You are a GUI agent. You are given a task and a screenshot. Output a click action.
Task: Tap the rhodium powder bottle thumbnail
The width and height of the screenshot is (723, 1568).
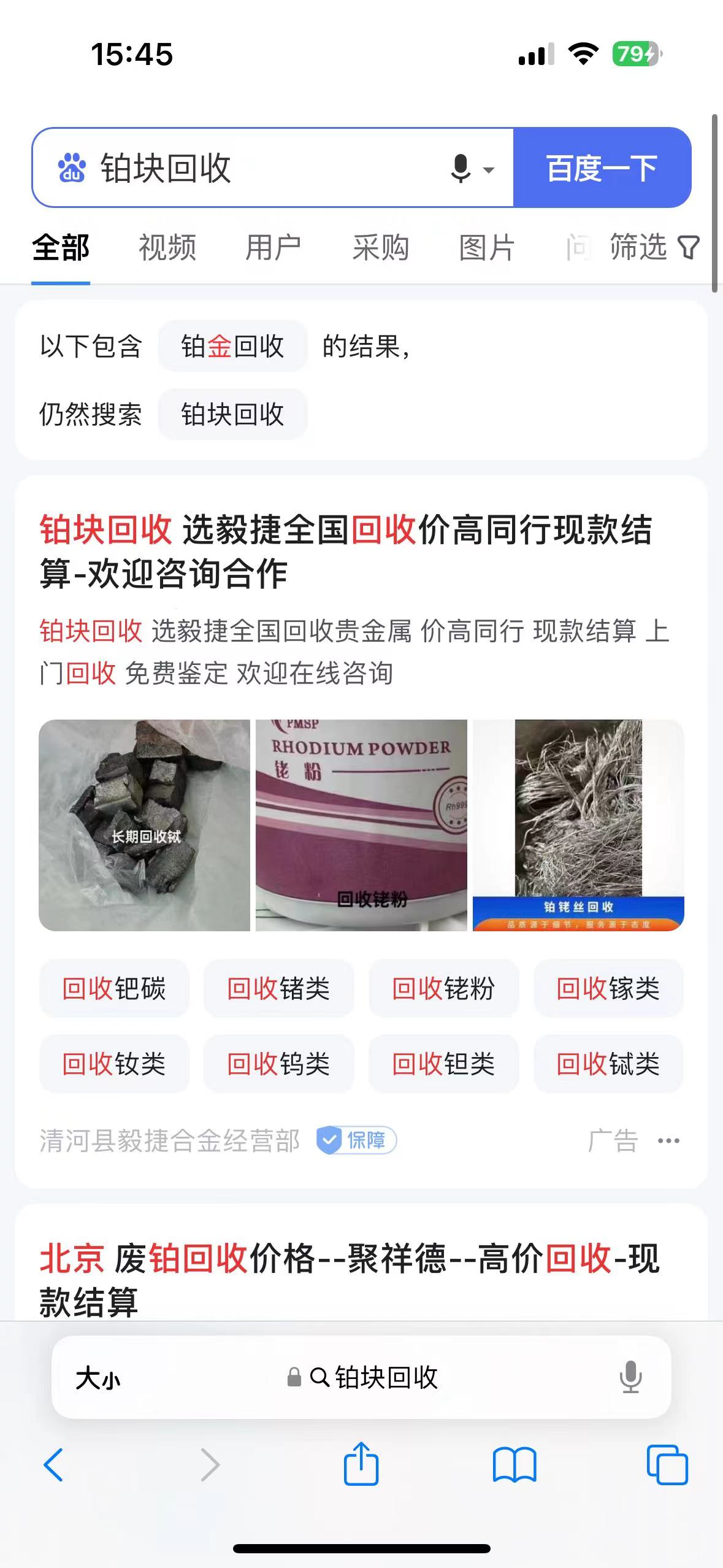362,826
